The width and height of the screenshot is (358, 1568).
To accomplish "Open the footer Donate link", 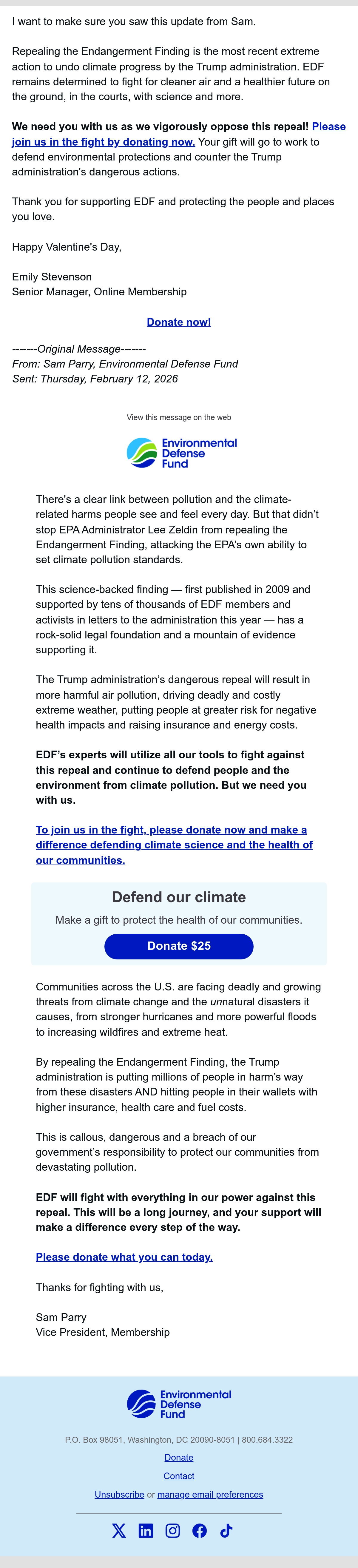I will pos(179,1457).
